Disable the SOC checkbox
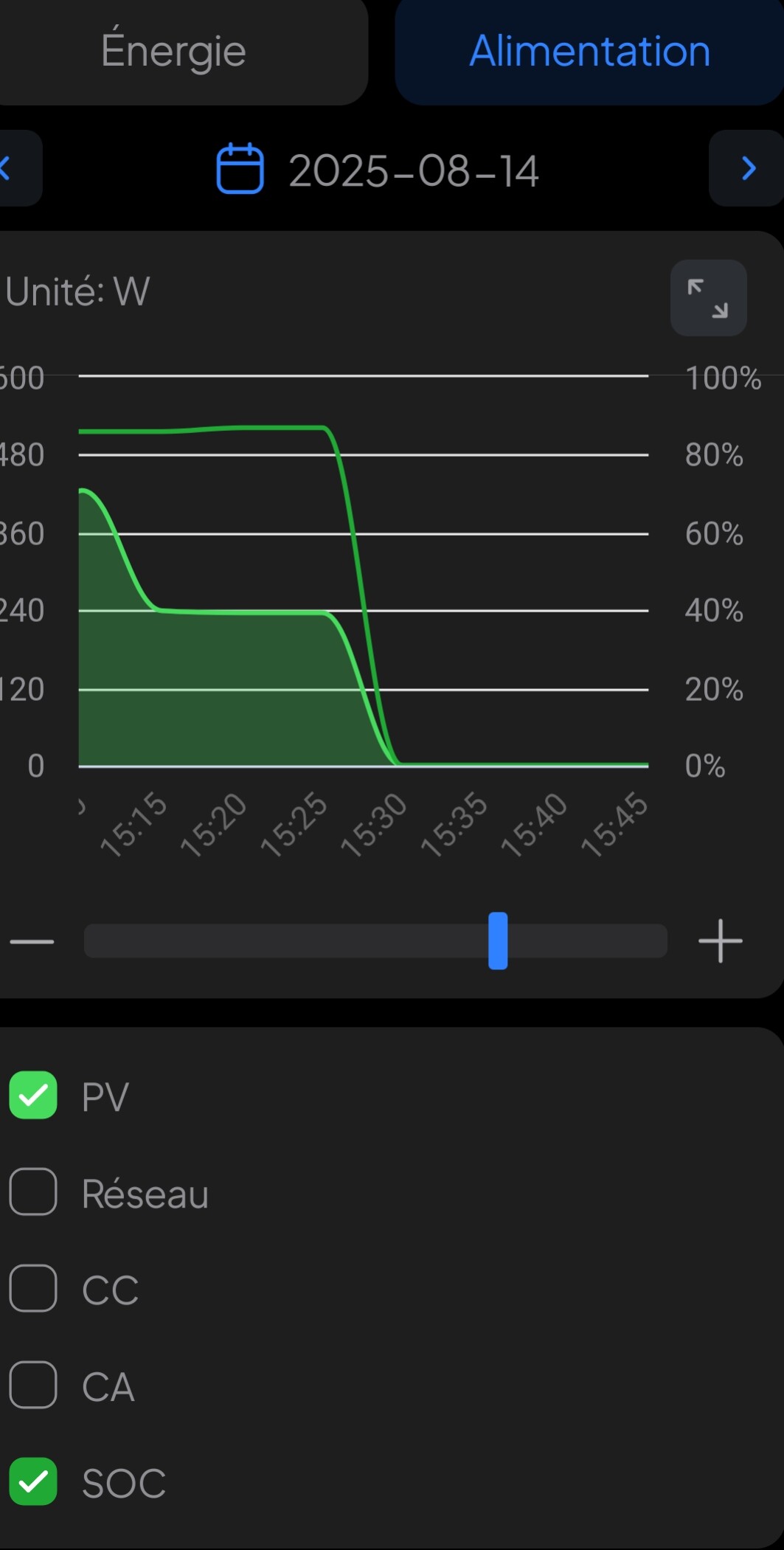 point(33,1481)
